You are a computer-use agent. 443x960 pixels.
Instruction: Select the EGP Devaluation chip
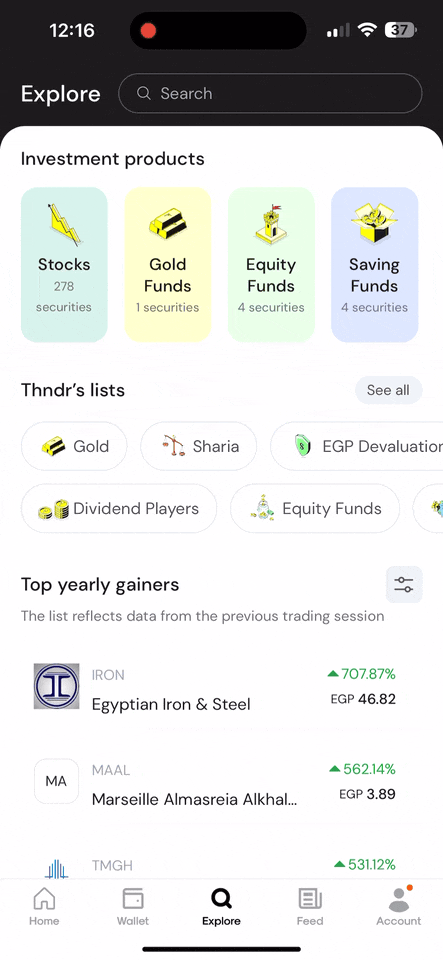357,446
